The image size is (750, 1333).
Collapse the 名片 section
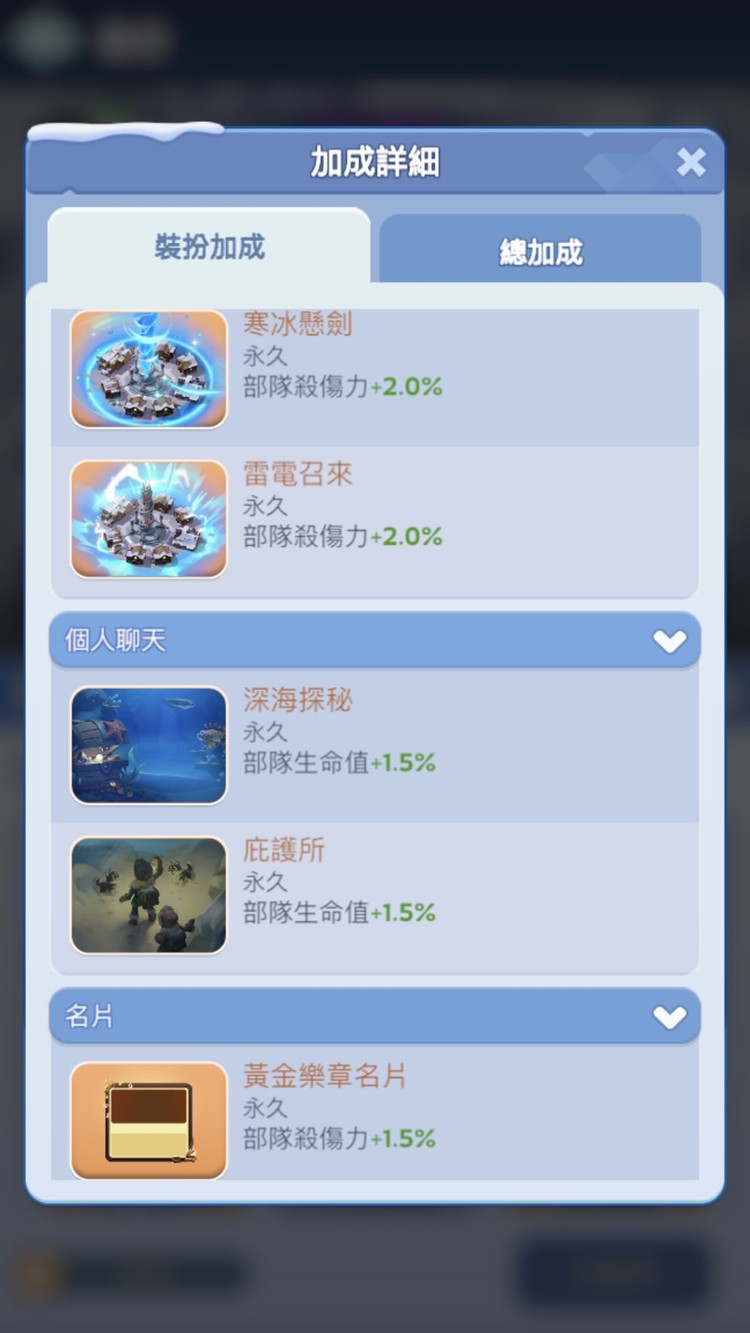click(x=669, y=1017)
